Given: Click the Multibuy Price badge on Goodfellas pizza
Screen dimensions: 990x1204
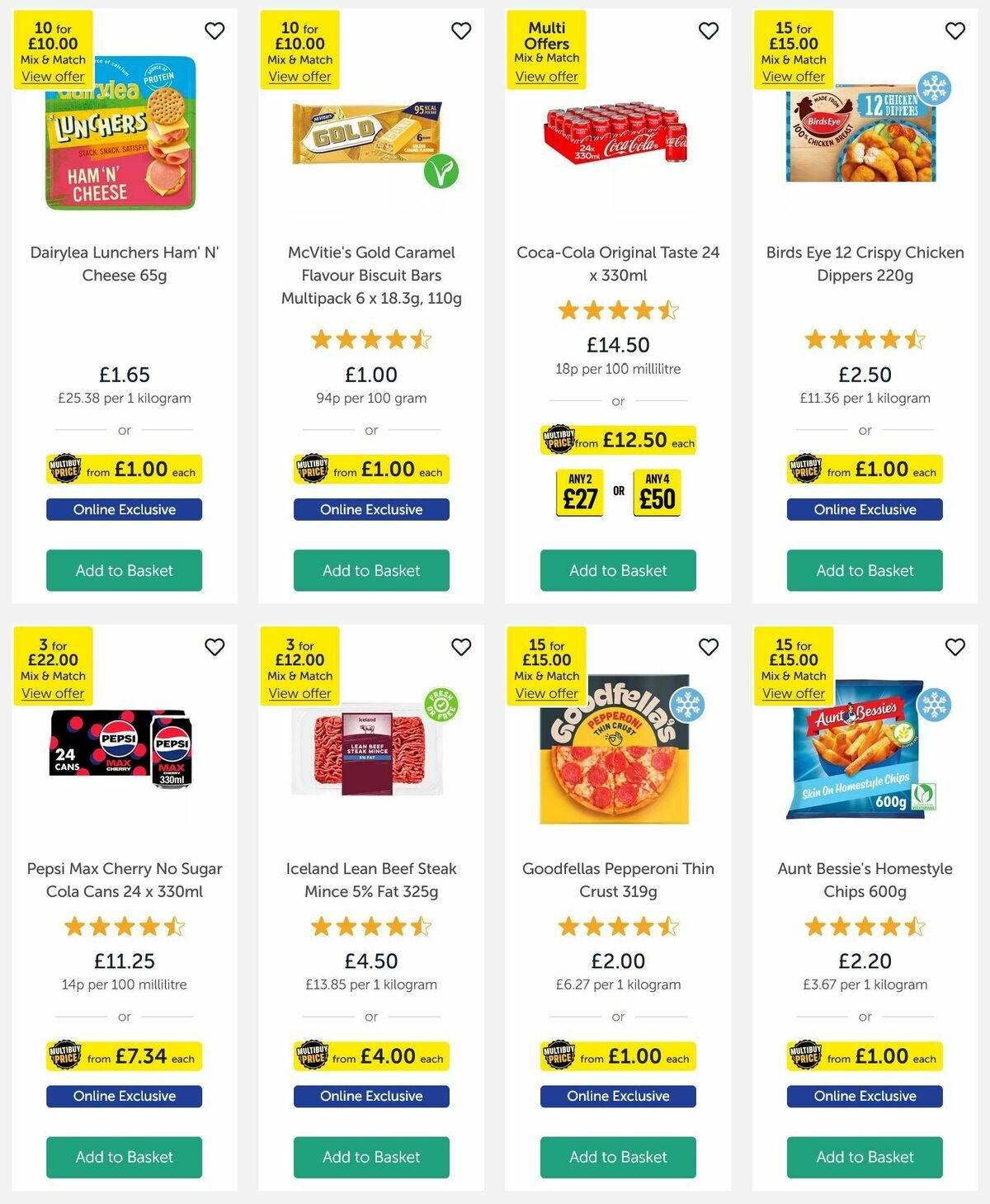Looking at the screenshot, I should pos(617,1056).
